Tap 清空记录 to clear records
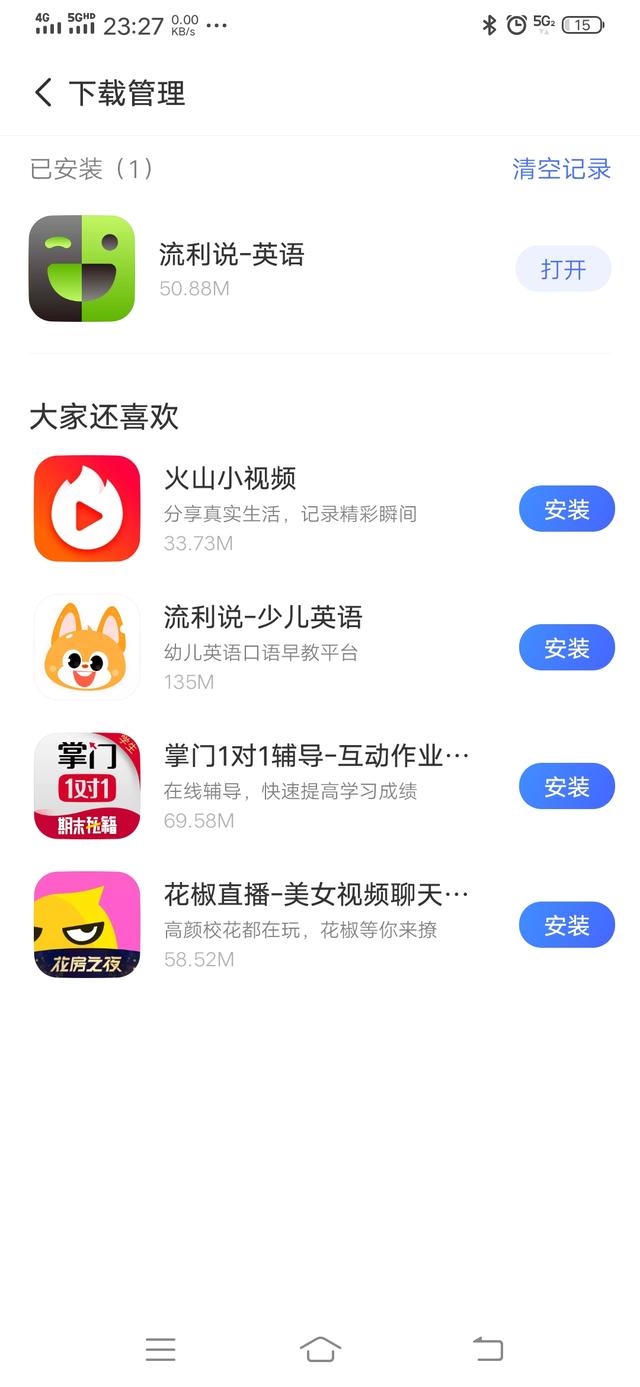The width and height of the screenshot is (640, 1387). tap(561, 169)
